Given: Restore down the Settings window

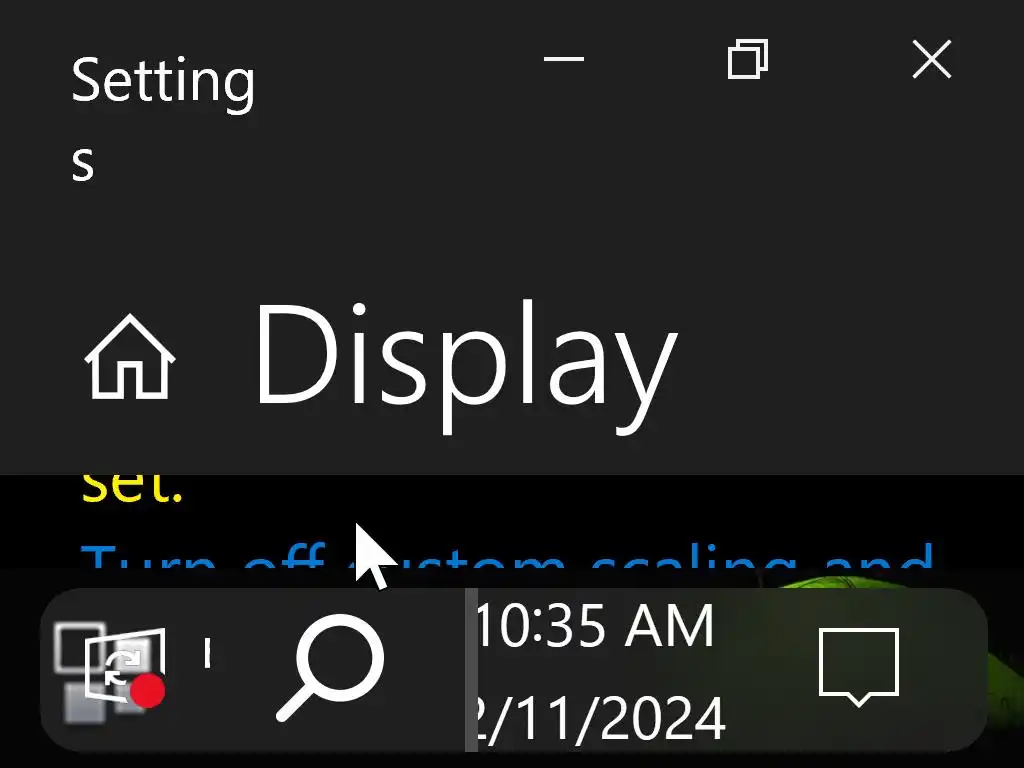Looking at the screenshot, I should click(747, 60).
